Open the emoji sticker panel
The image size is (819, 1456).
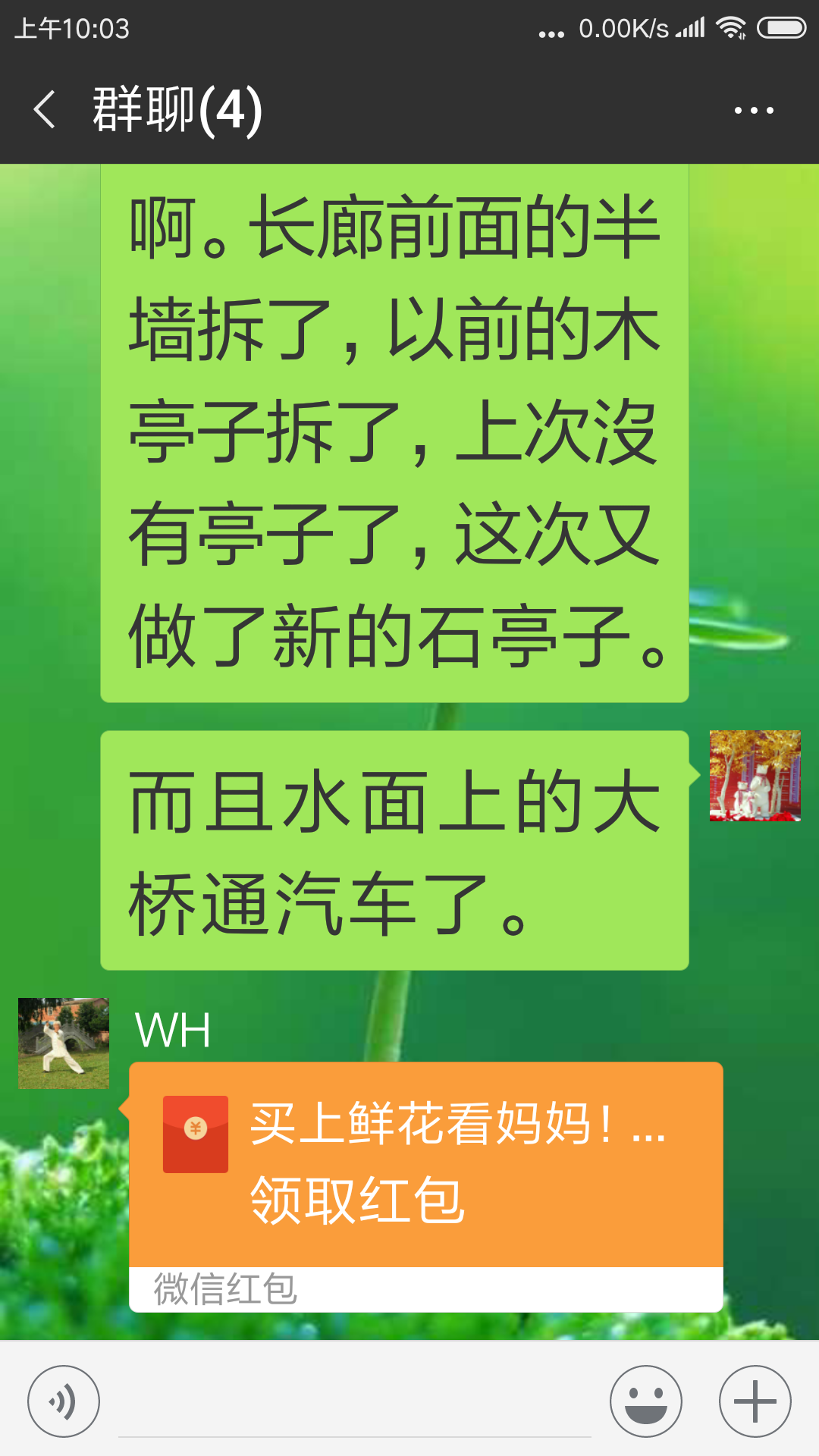645,1401
